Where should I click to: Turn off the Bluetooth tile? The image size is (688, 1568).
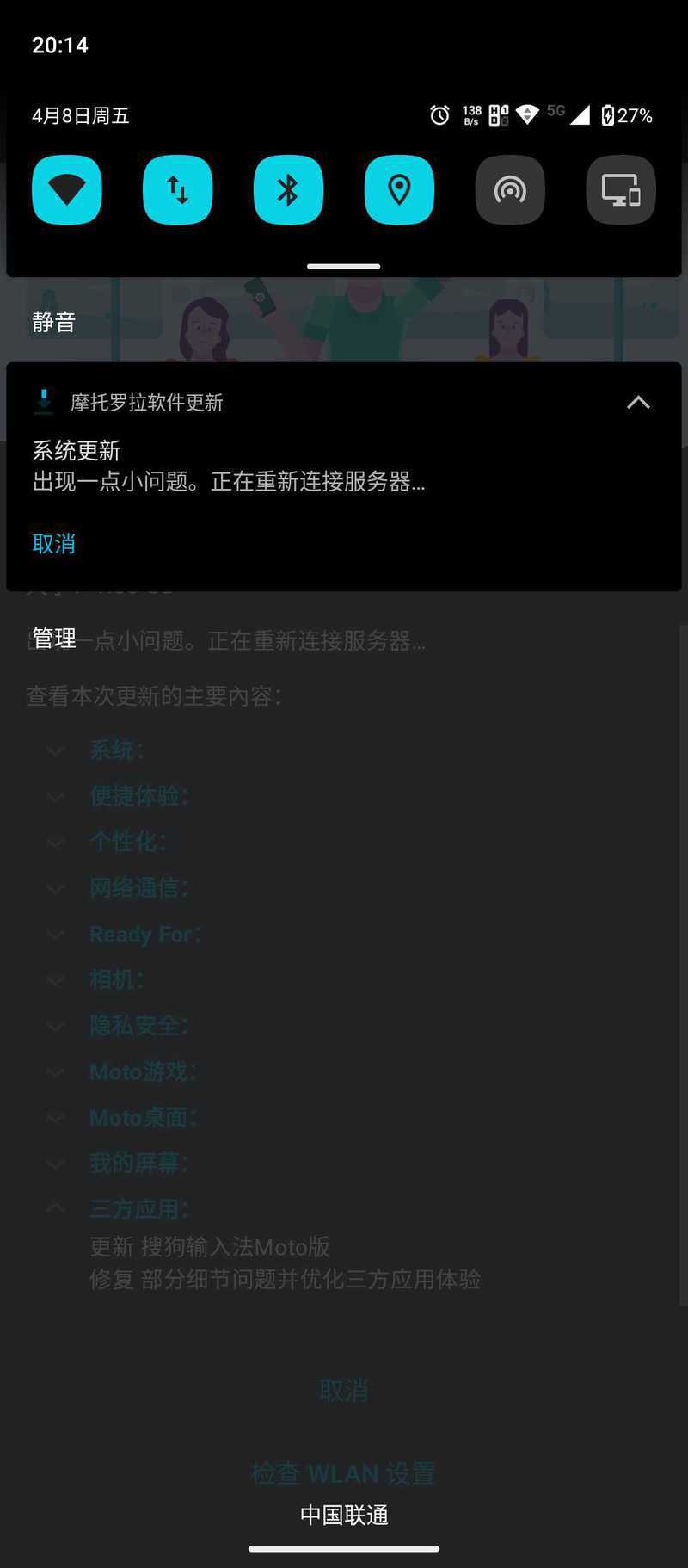point(288,190)
